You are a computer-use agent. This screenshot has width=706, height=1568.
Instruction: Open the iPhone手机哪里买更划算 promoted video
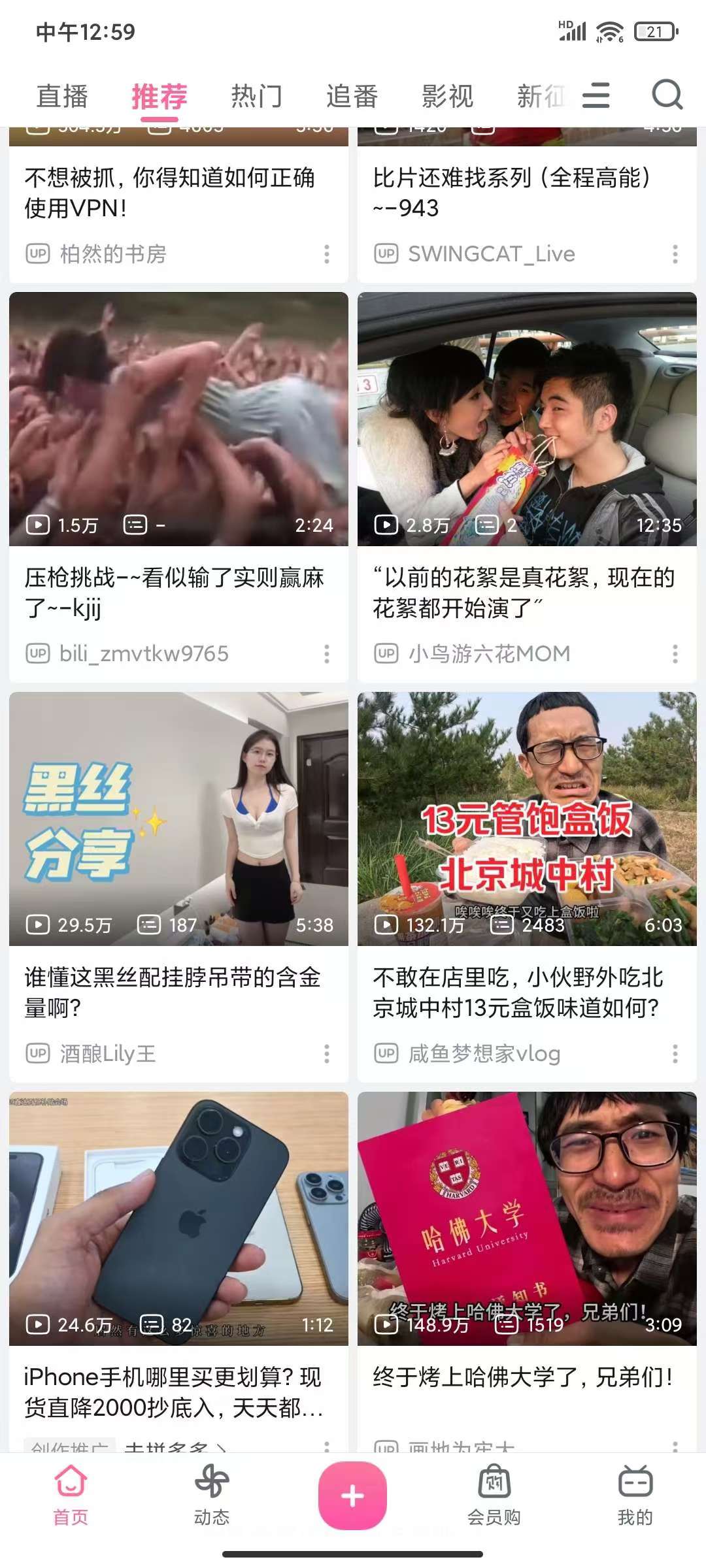point(178,1218)
